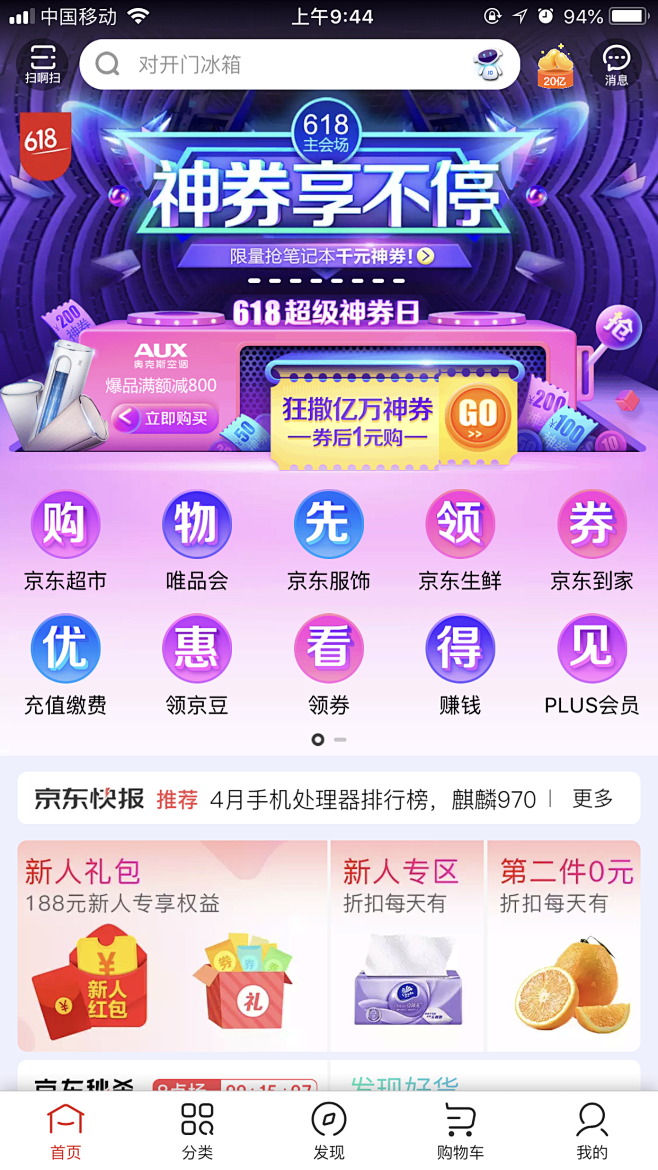This screenshot has width=658, height=1170.
Task: Tap the yellow GO coupon button
Action: pos(476,415)
